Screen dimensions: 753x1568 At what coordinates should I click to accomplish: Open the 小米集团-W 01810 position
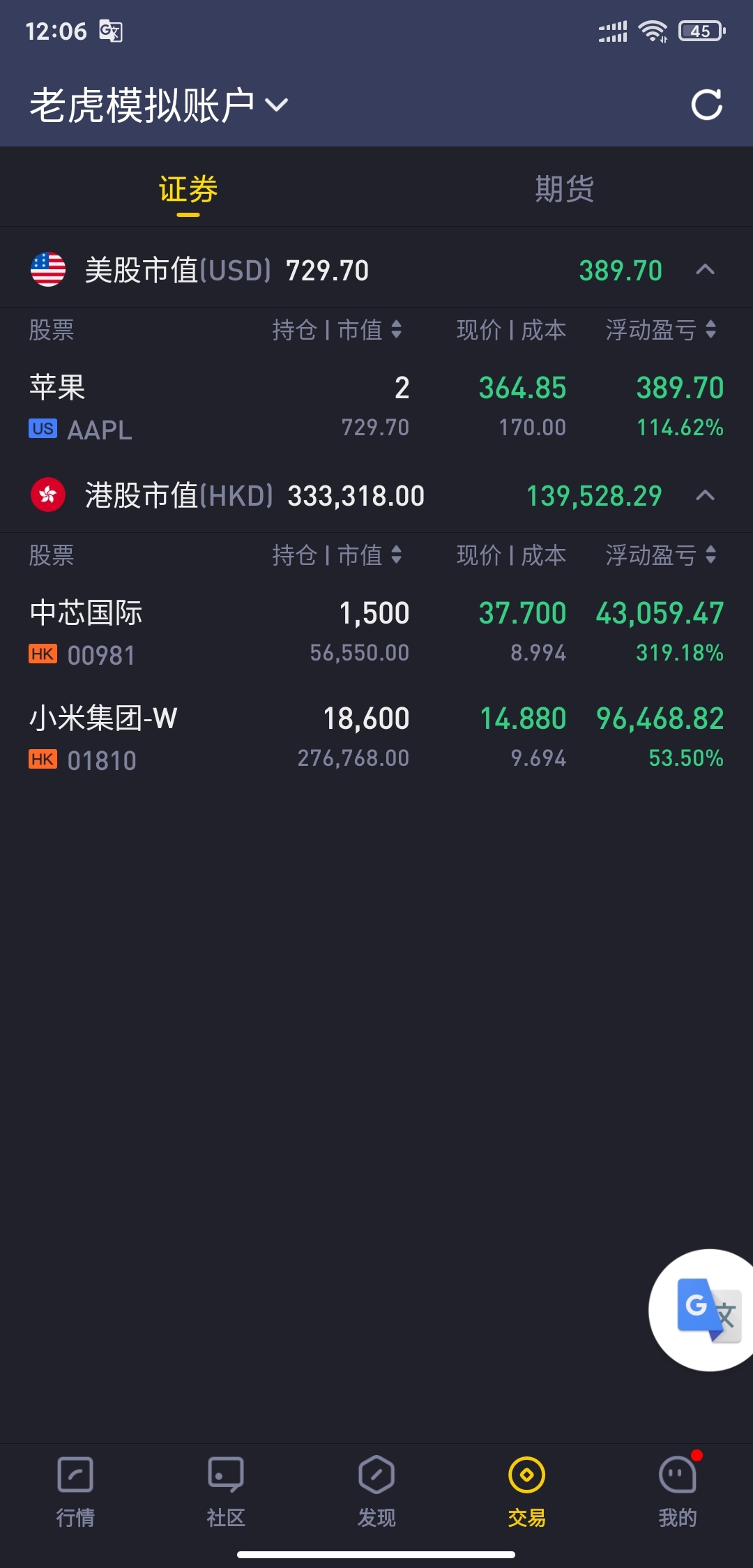coord(376,738)
